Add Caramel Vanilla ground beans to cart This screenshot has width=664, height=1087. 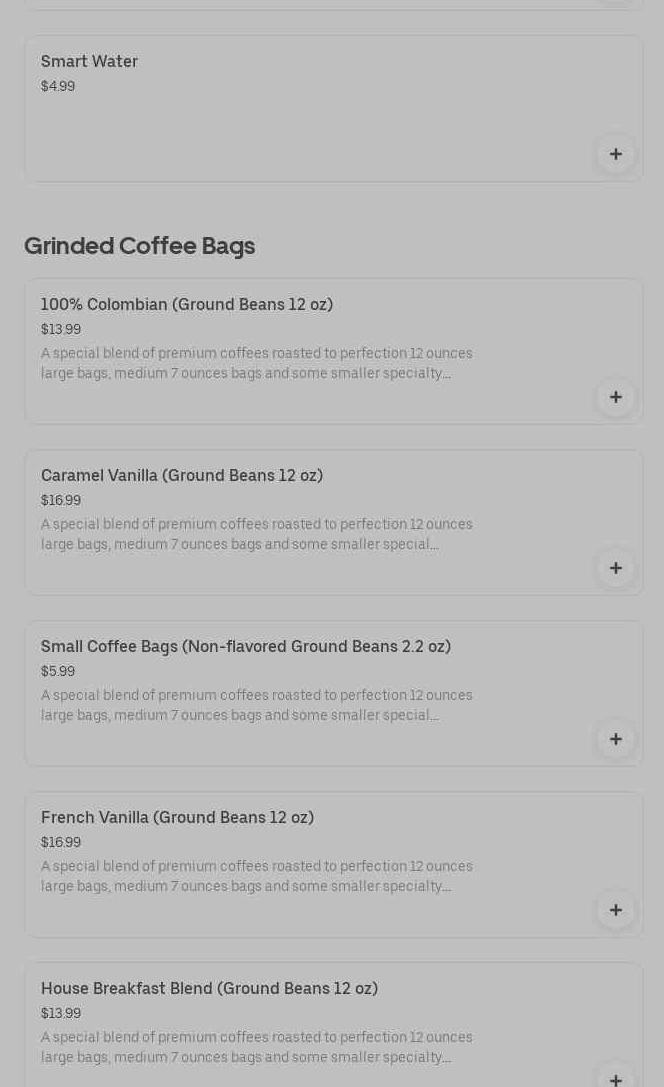point(615,568)
